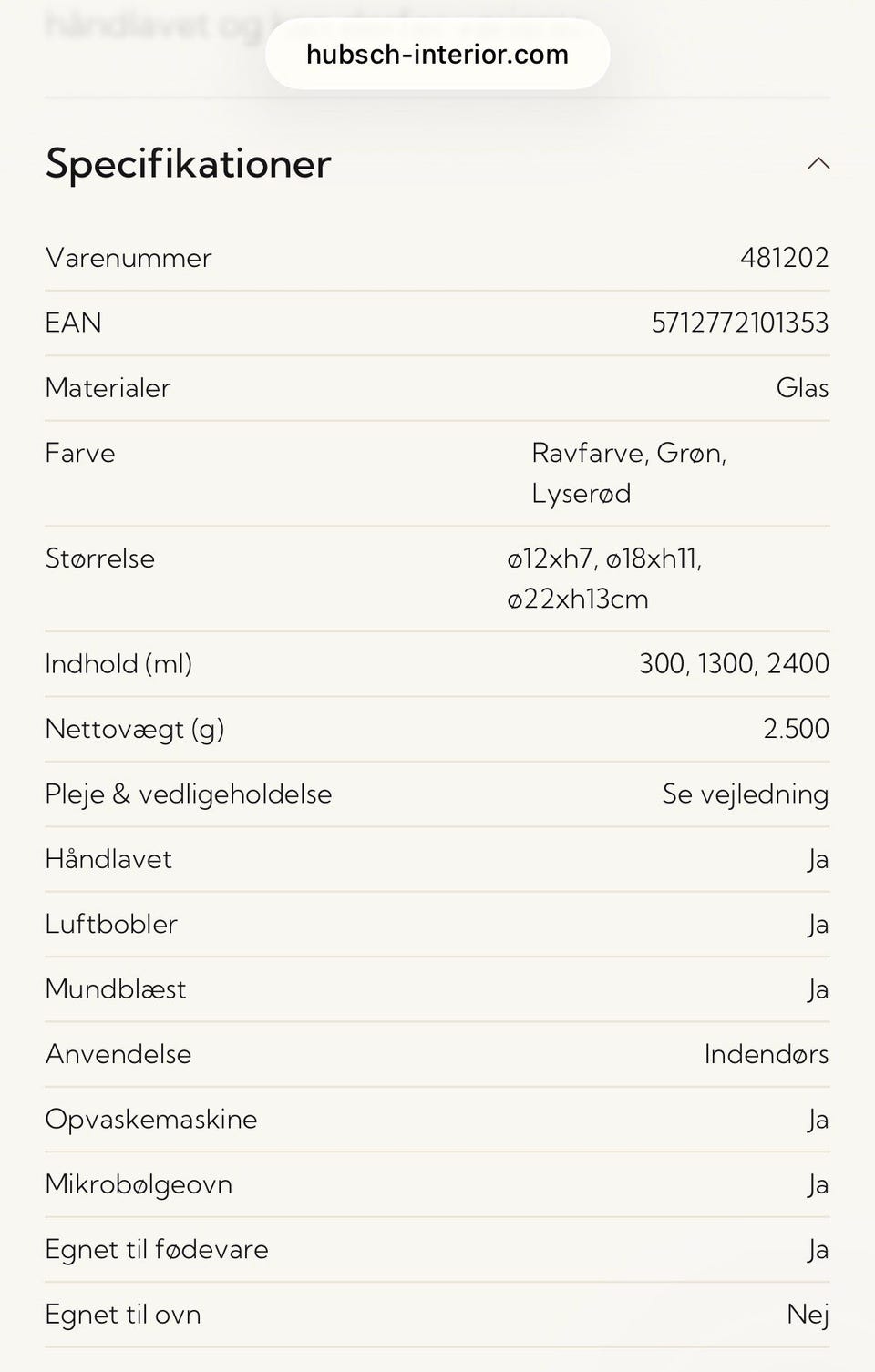875x1372 pixels.
Task: Select the Materialer value Glas
Action: click(x=802, y=387)
